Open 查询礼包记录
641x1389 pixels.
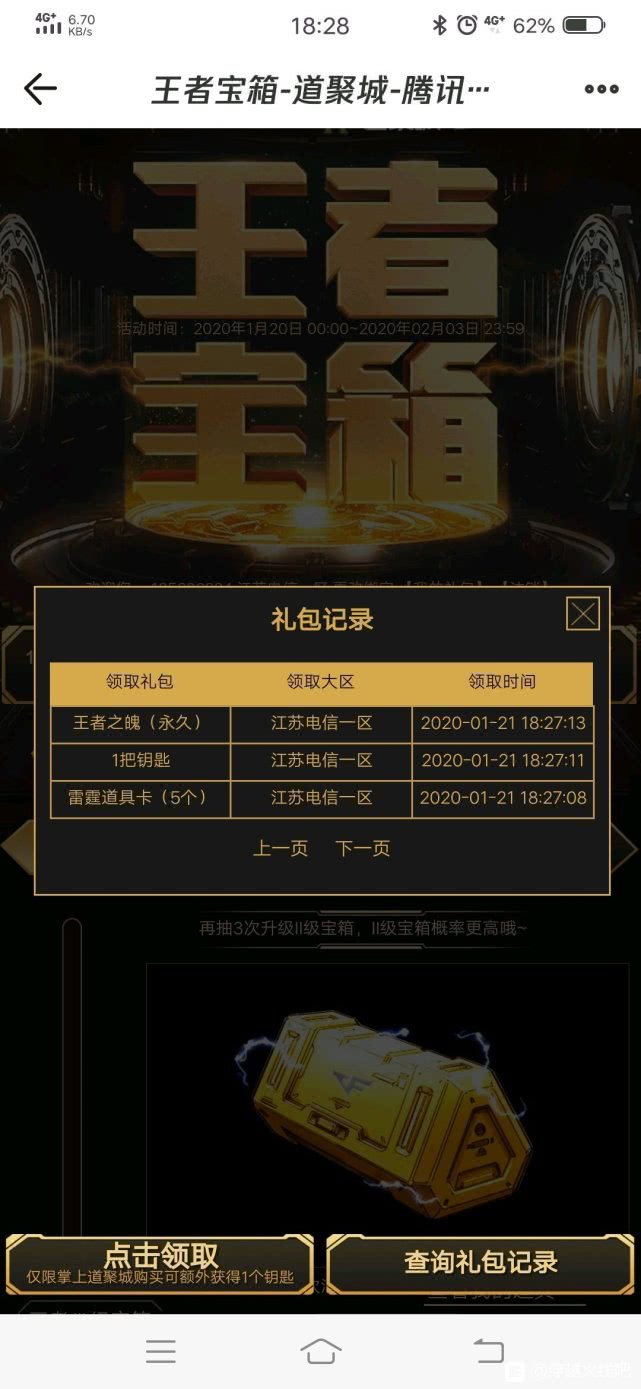tap(480, 1263)
